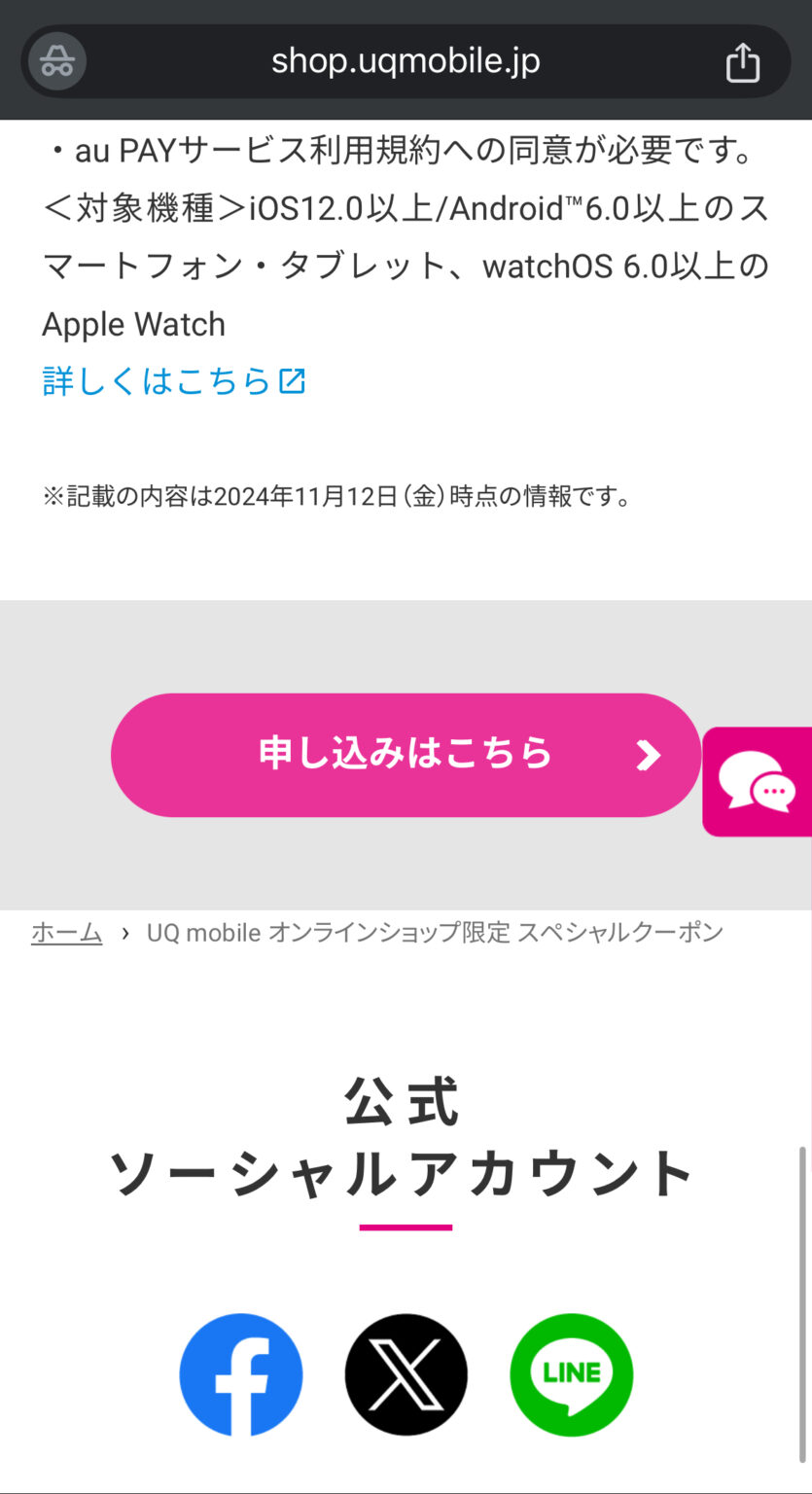The width and height of the screenshot is (812, 1494).
Task: Tap the shop.uqmobile.jp address bar
Action: point(406,60)
